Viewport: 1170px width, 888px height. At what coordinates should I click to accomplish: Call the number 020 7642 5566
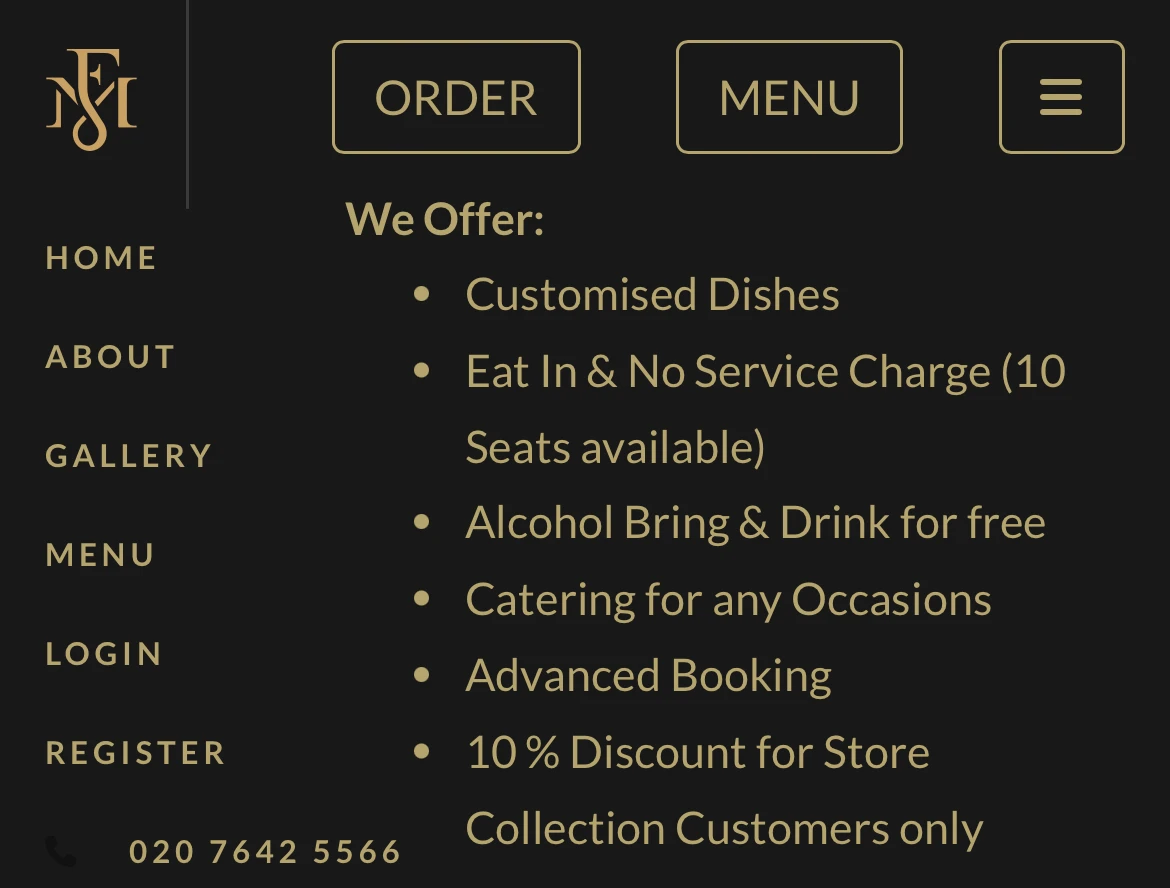265,852
